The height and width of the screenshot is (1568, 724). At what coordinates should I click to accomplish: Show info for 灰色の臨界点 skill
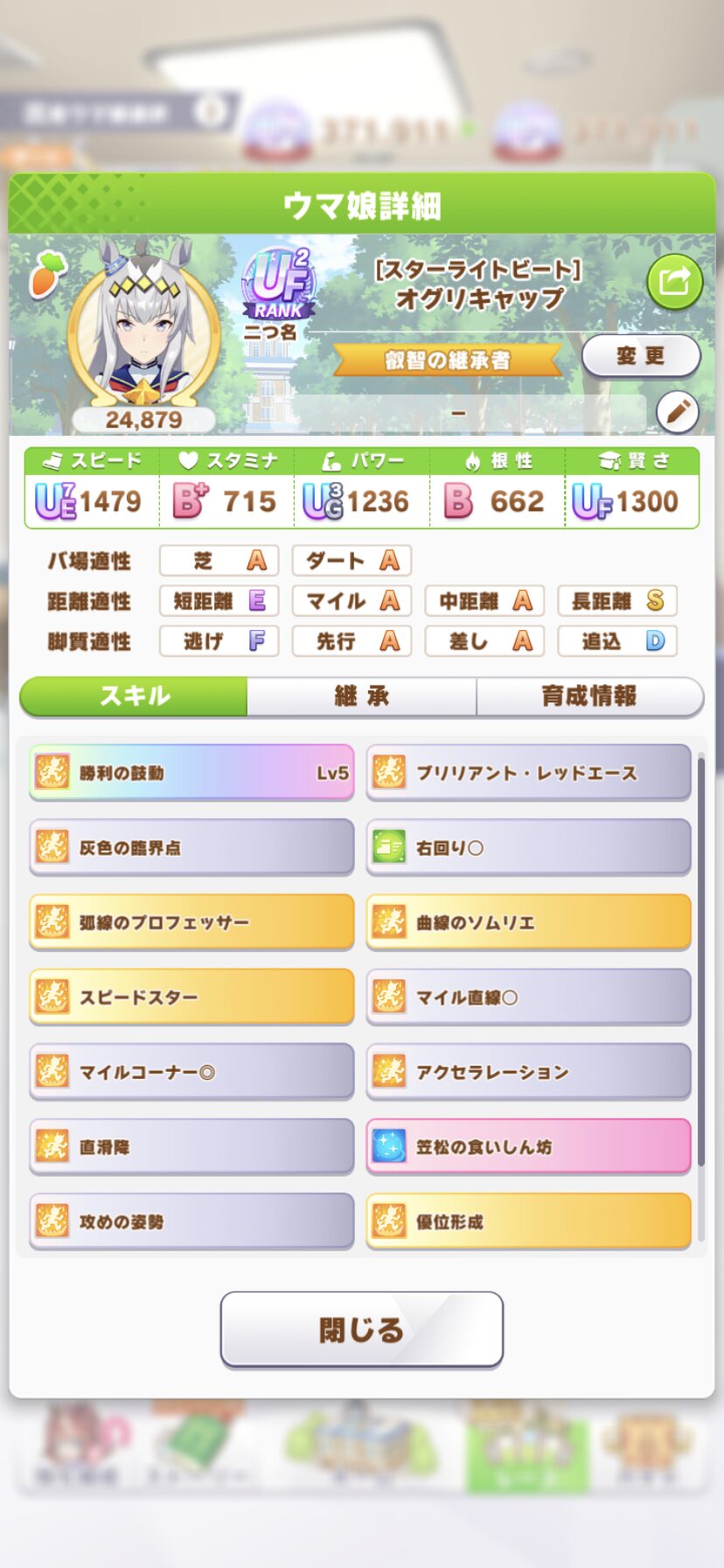click(x=191, y=848)
